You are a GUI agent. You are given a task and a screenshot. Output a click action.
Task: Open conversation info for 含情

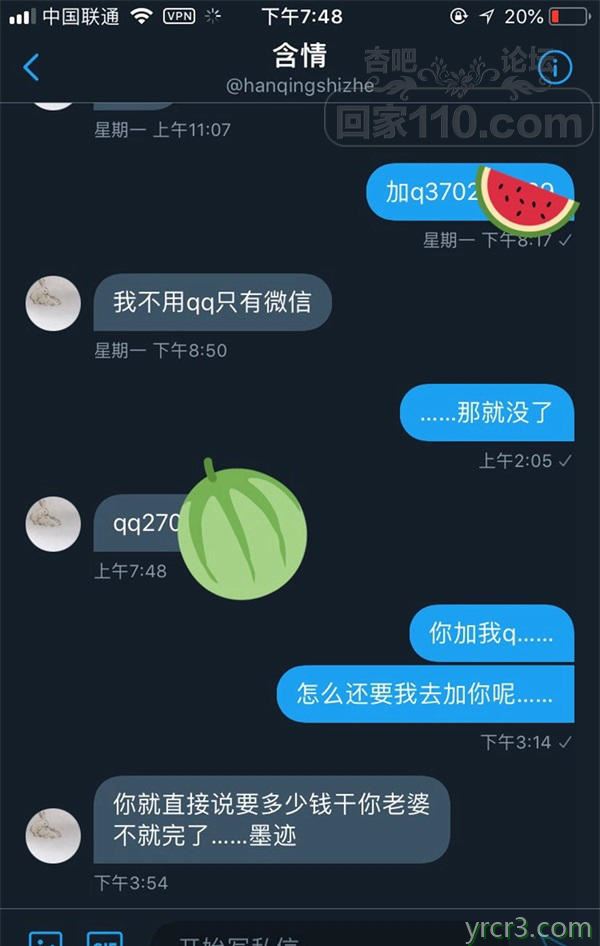(x=554, y=67)
